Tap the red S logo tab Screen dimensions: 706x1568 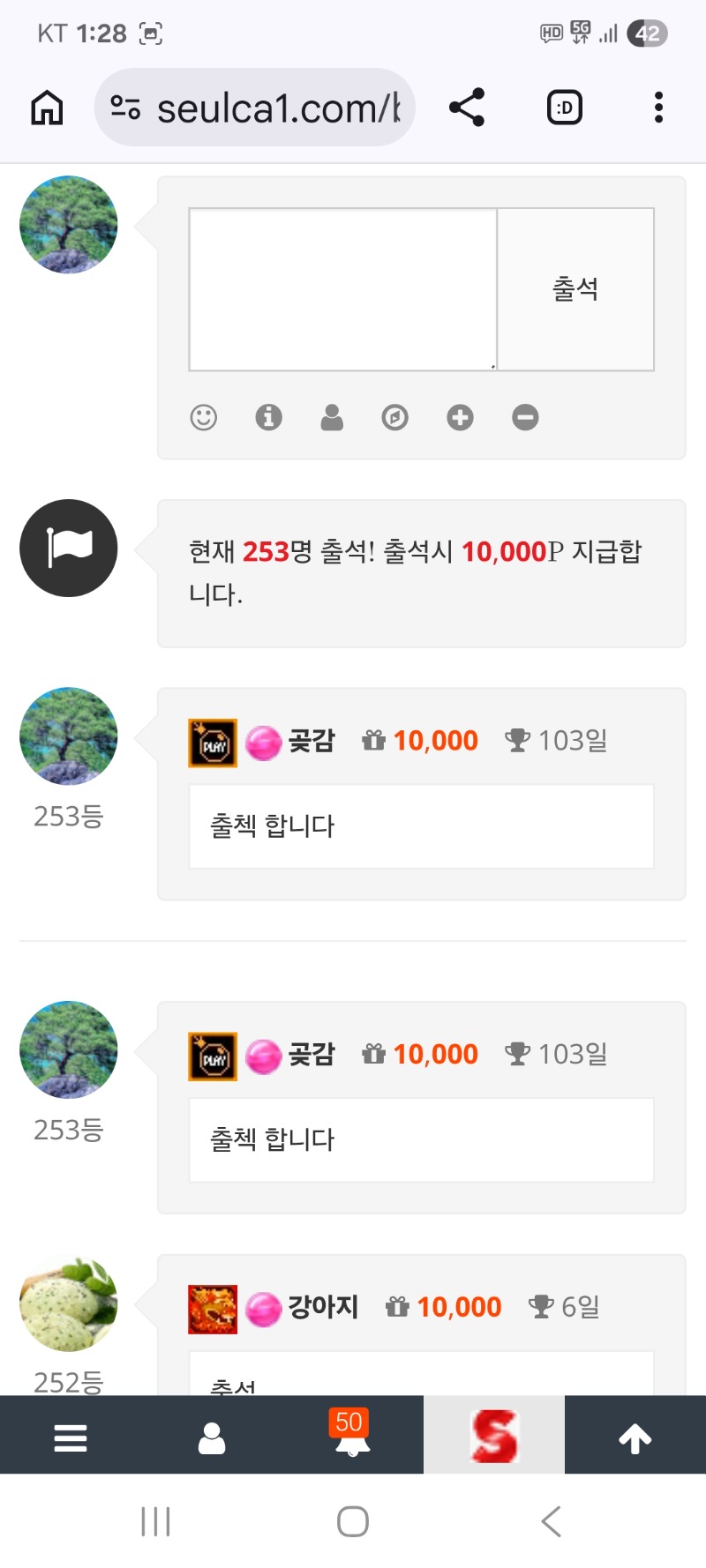tap(494, 1437)
